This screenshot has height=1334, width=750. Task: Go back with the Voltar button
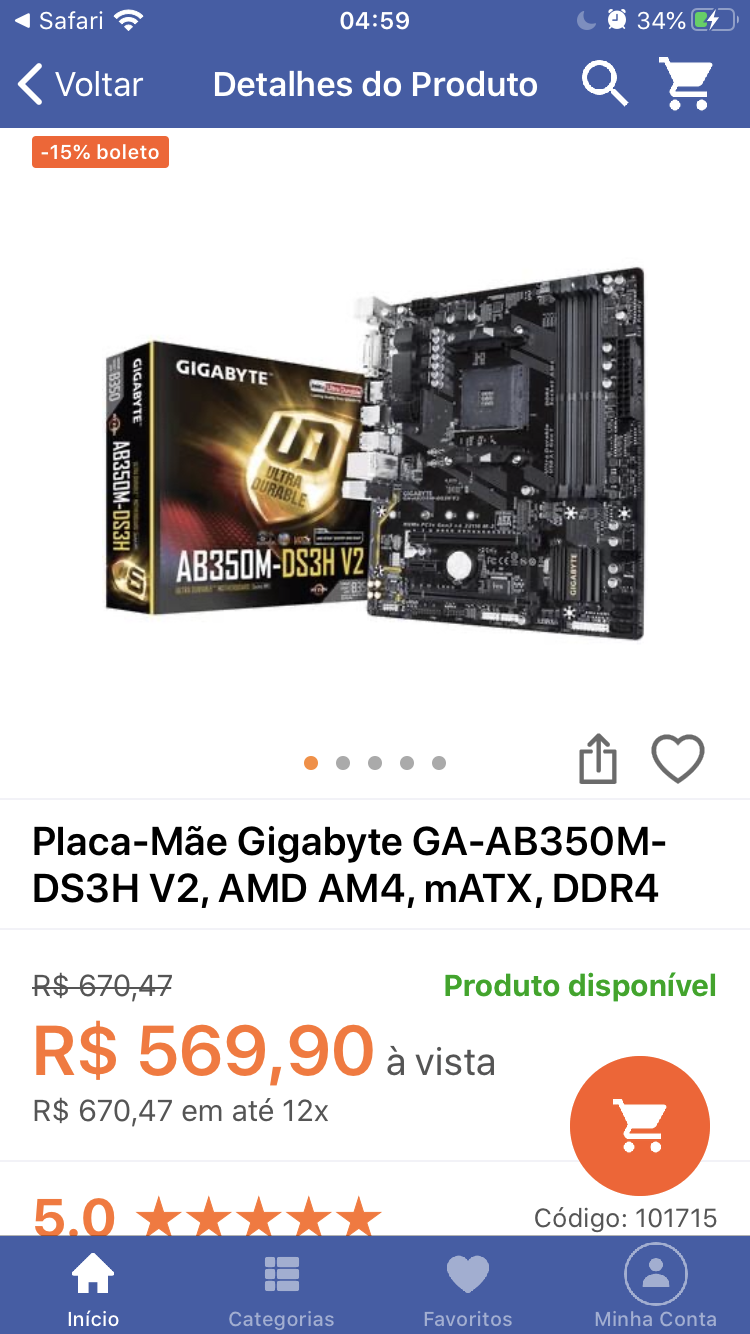(81, 85)
